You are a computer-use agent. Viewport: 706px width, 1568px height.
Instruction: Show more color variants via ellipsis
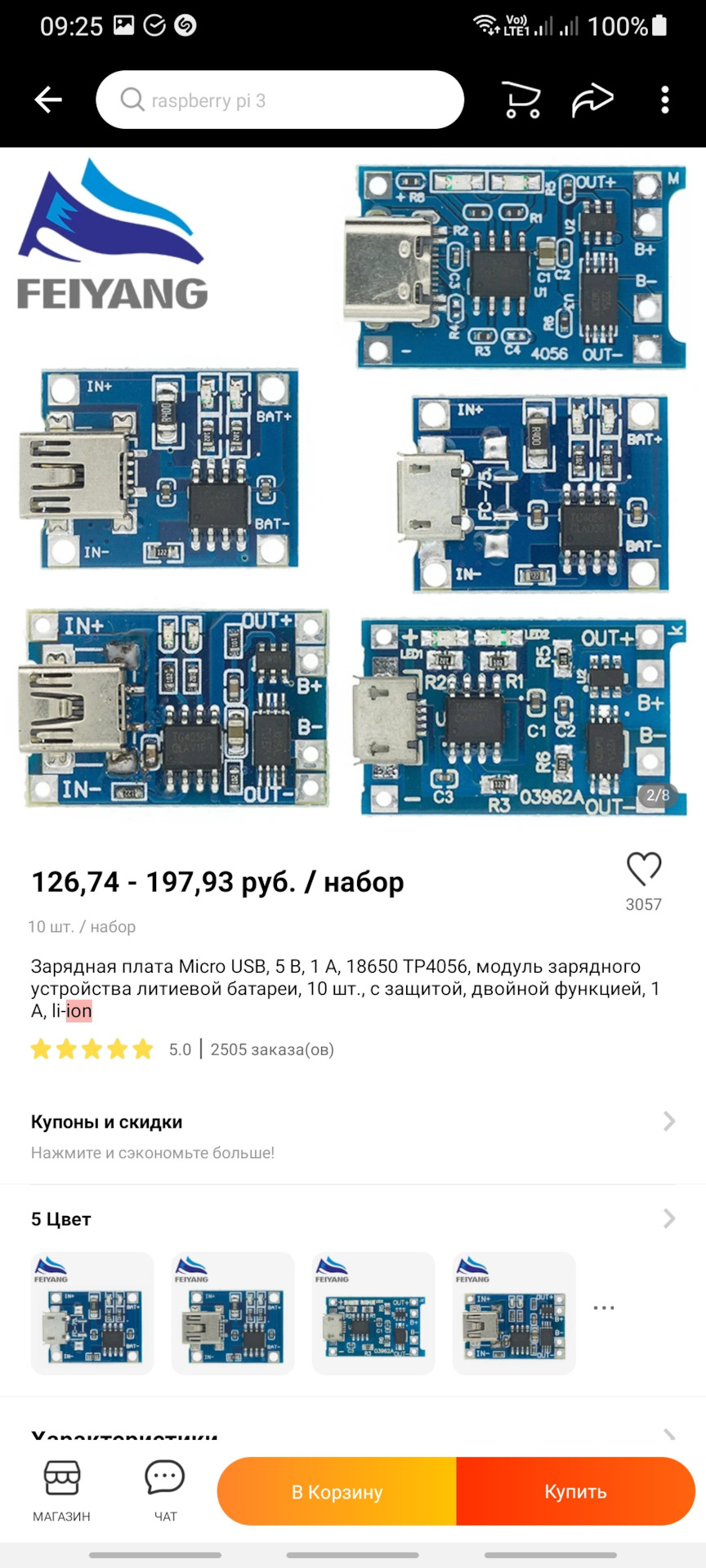coord(604,1307)
